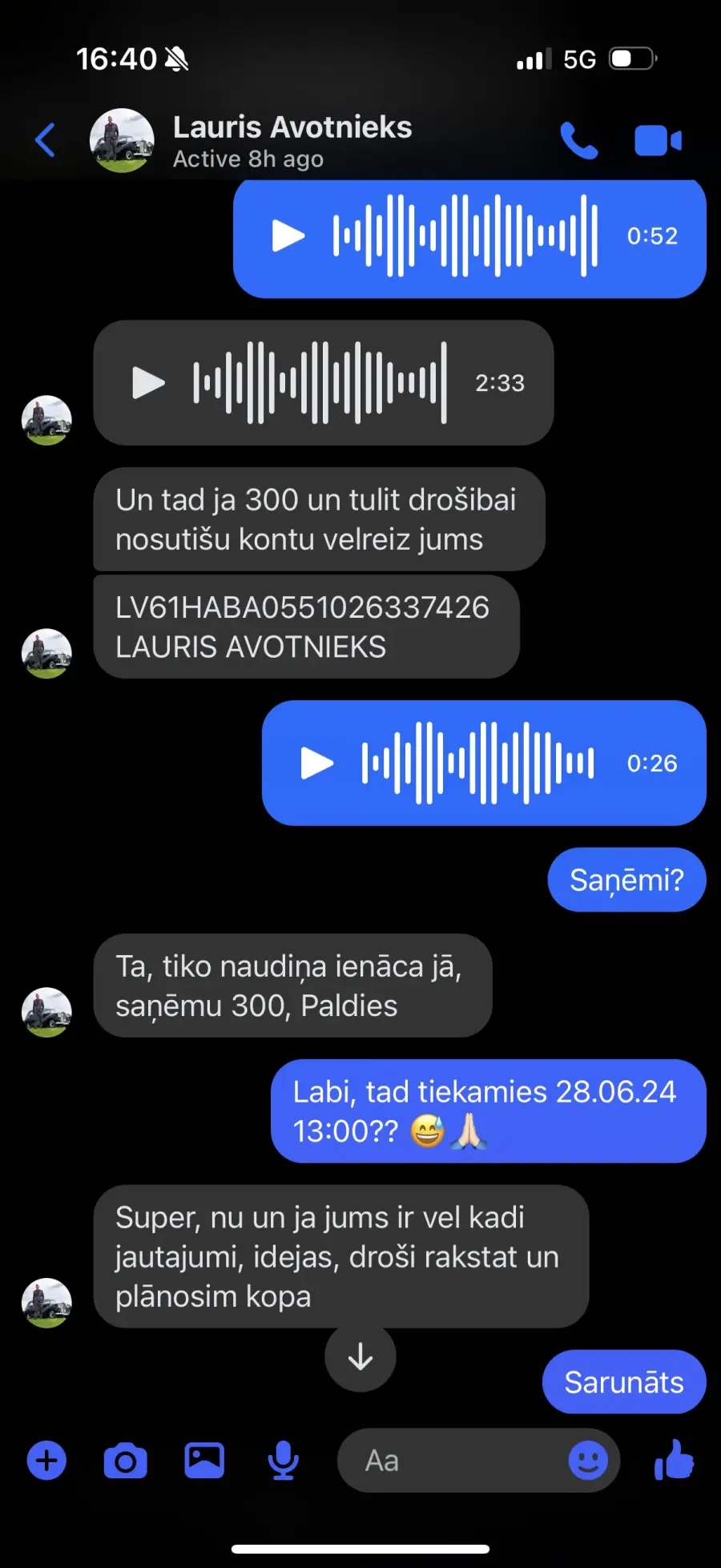Go back to the chat list
This screenshot has height=1568, width=721.
(x=46, y=140)
